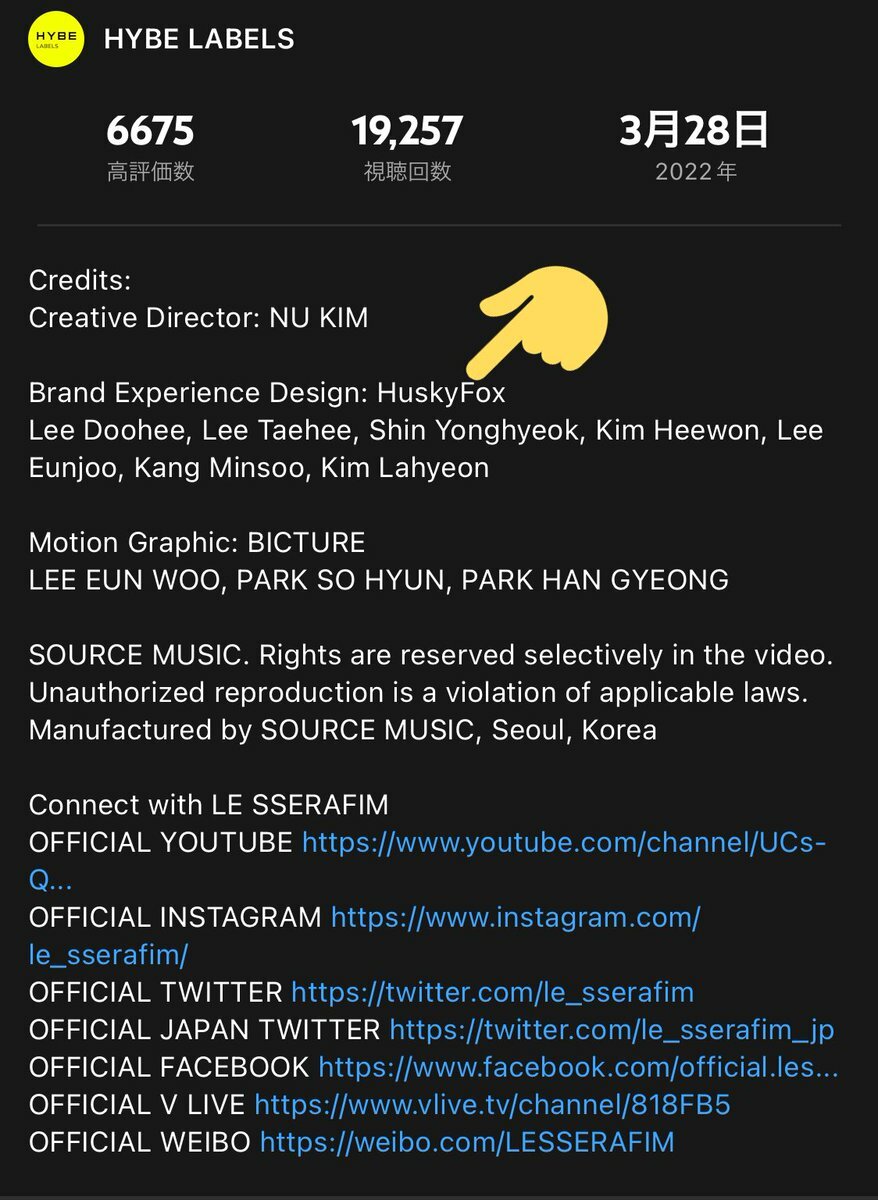
Task: Open LE SSERAFIM official YouTube link
Action: [x=563, y=843]
